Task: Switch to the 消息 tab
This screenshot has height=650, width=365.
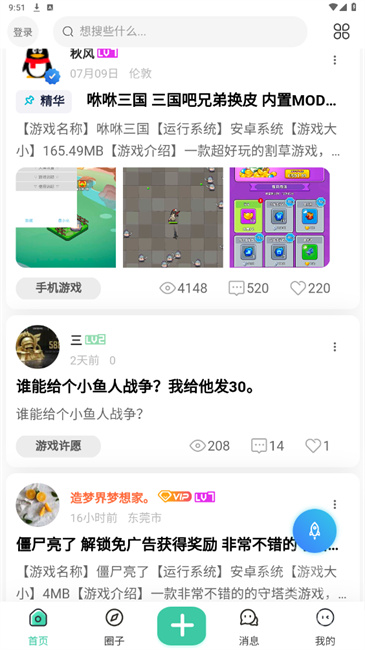Action: click(249, 626)
